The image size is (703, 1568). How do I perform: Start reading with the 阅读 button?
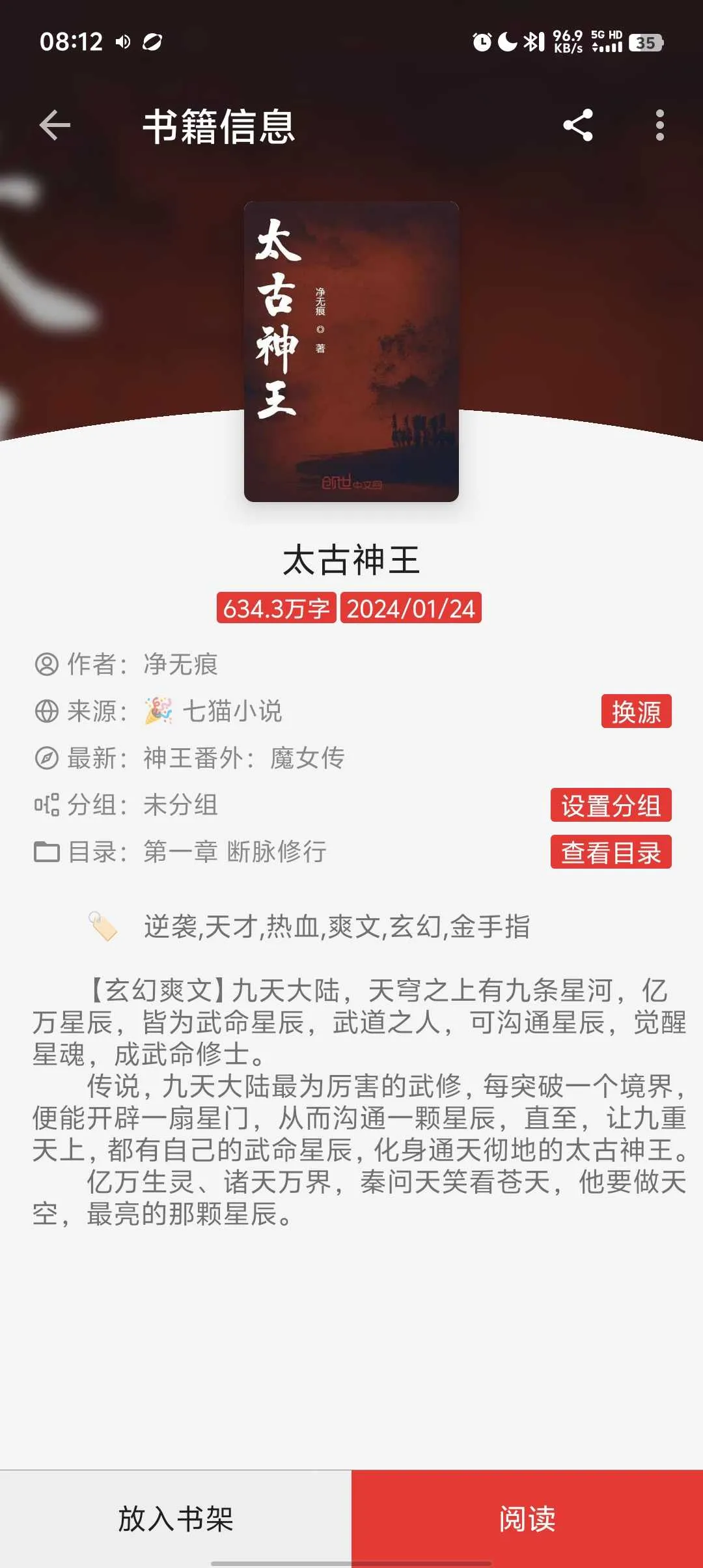[x=527, y=1519]
